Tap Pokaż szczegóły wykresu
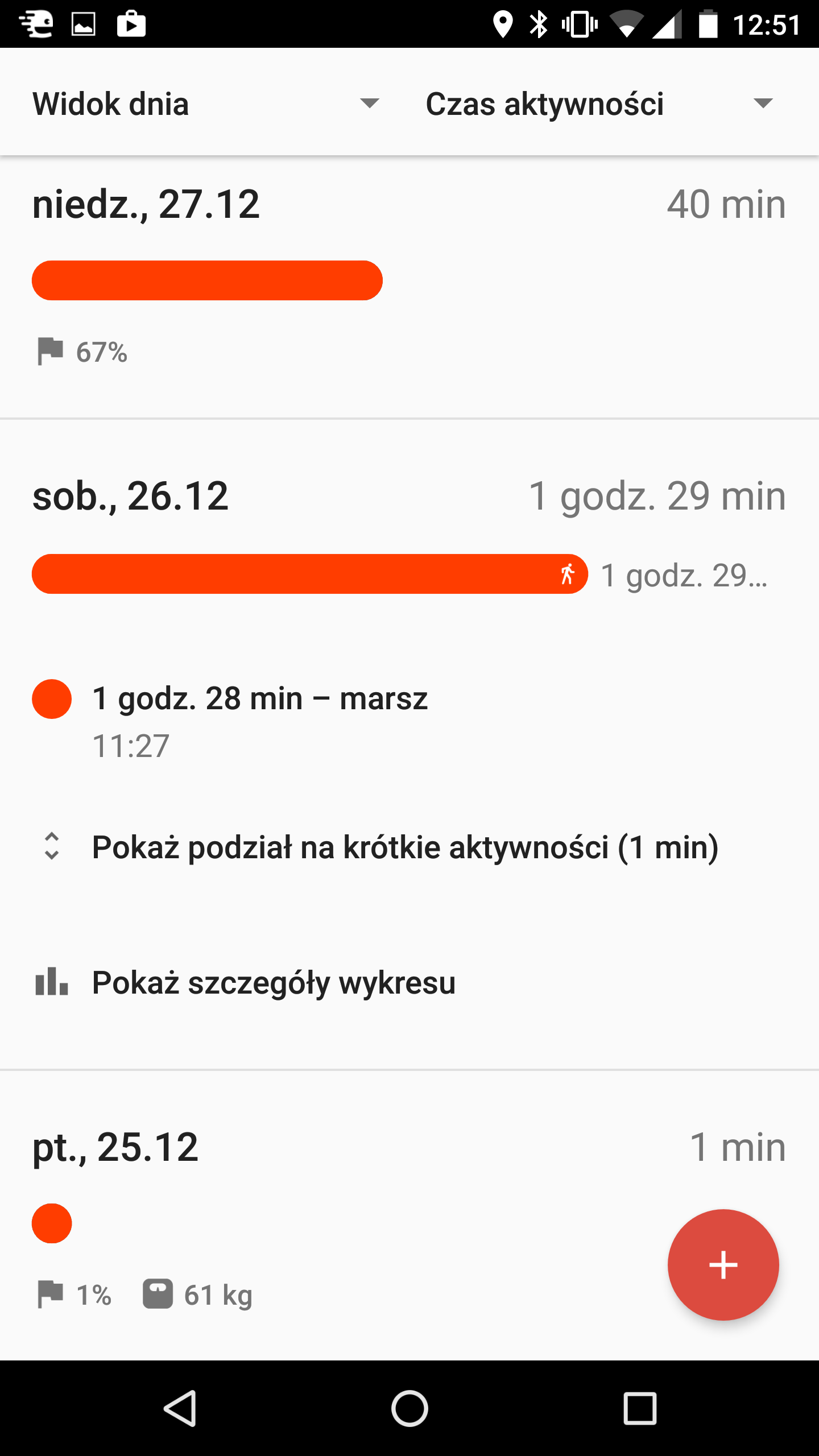This screenshot has width=819, height=1456. [409, 982]
